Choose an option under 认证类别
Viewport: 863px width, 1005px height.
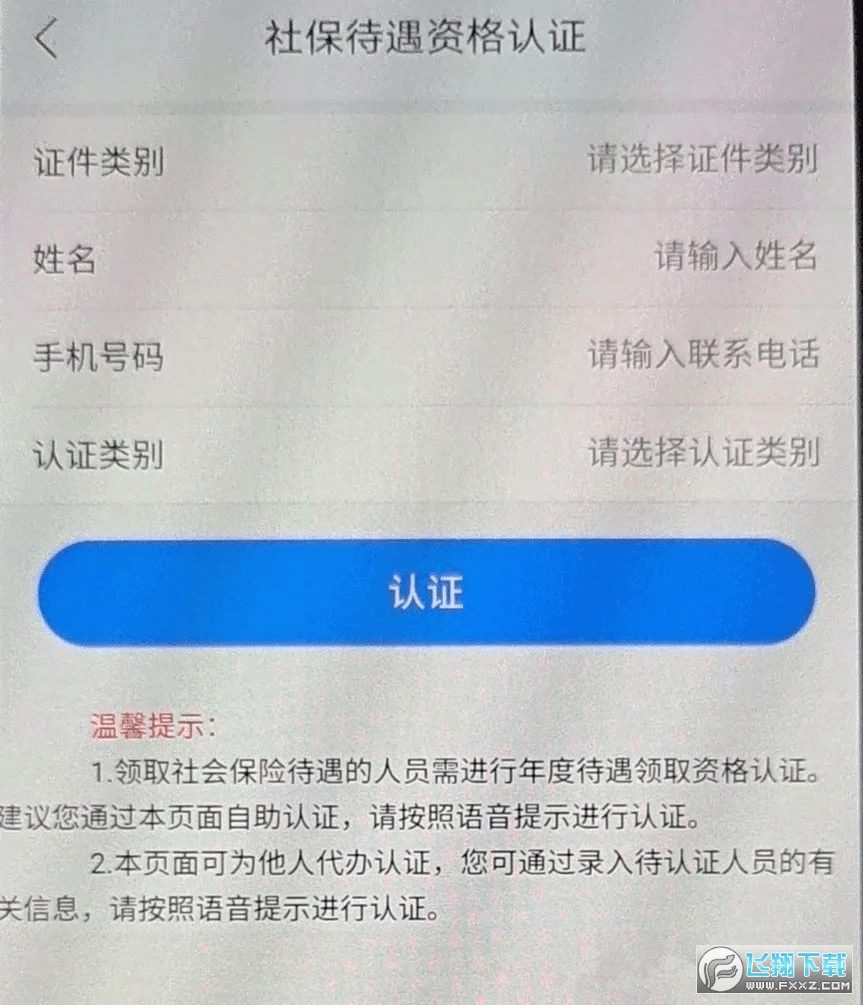pos(702,453)
